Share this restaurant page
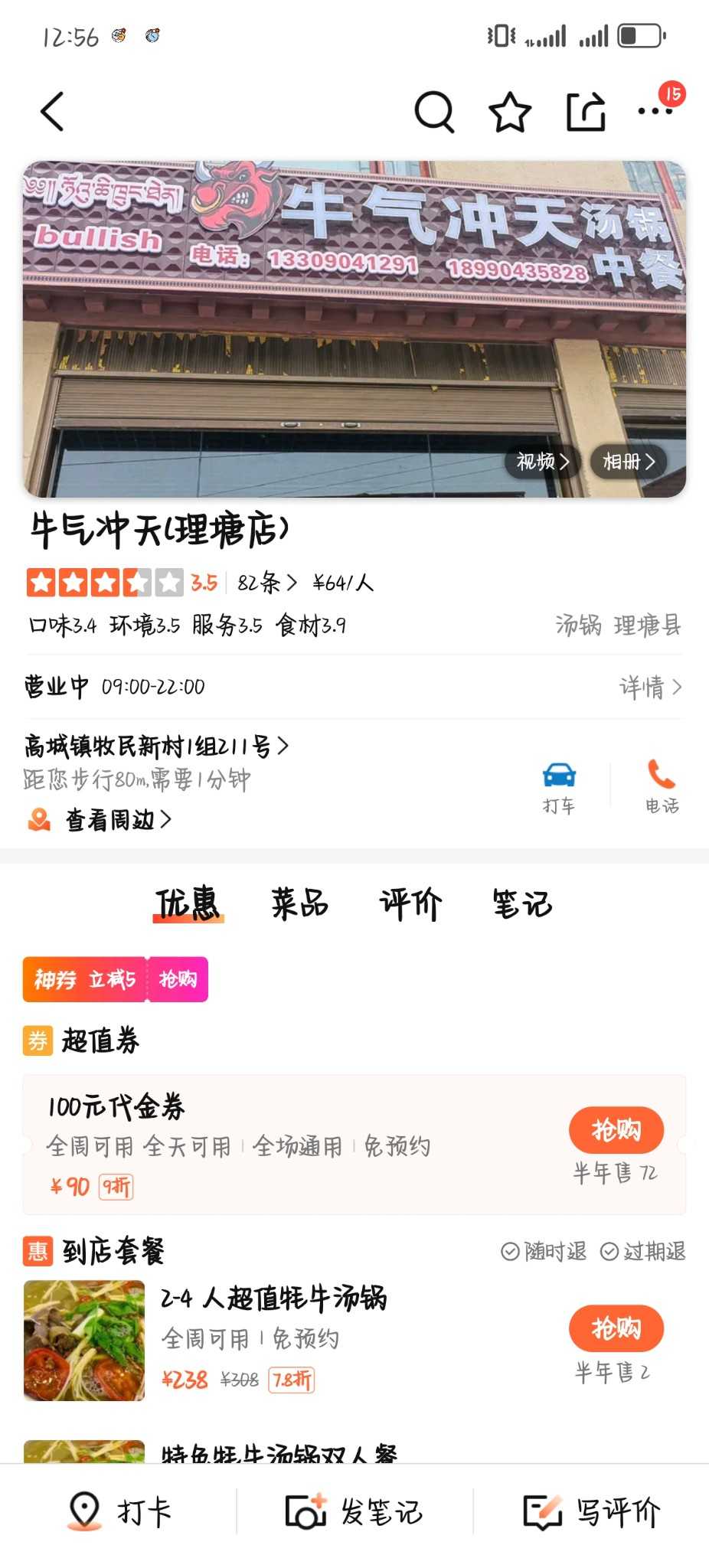The image size is (709, 1568). (586, 112)
